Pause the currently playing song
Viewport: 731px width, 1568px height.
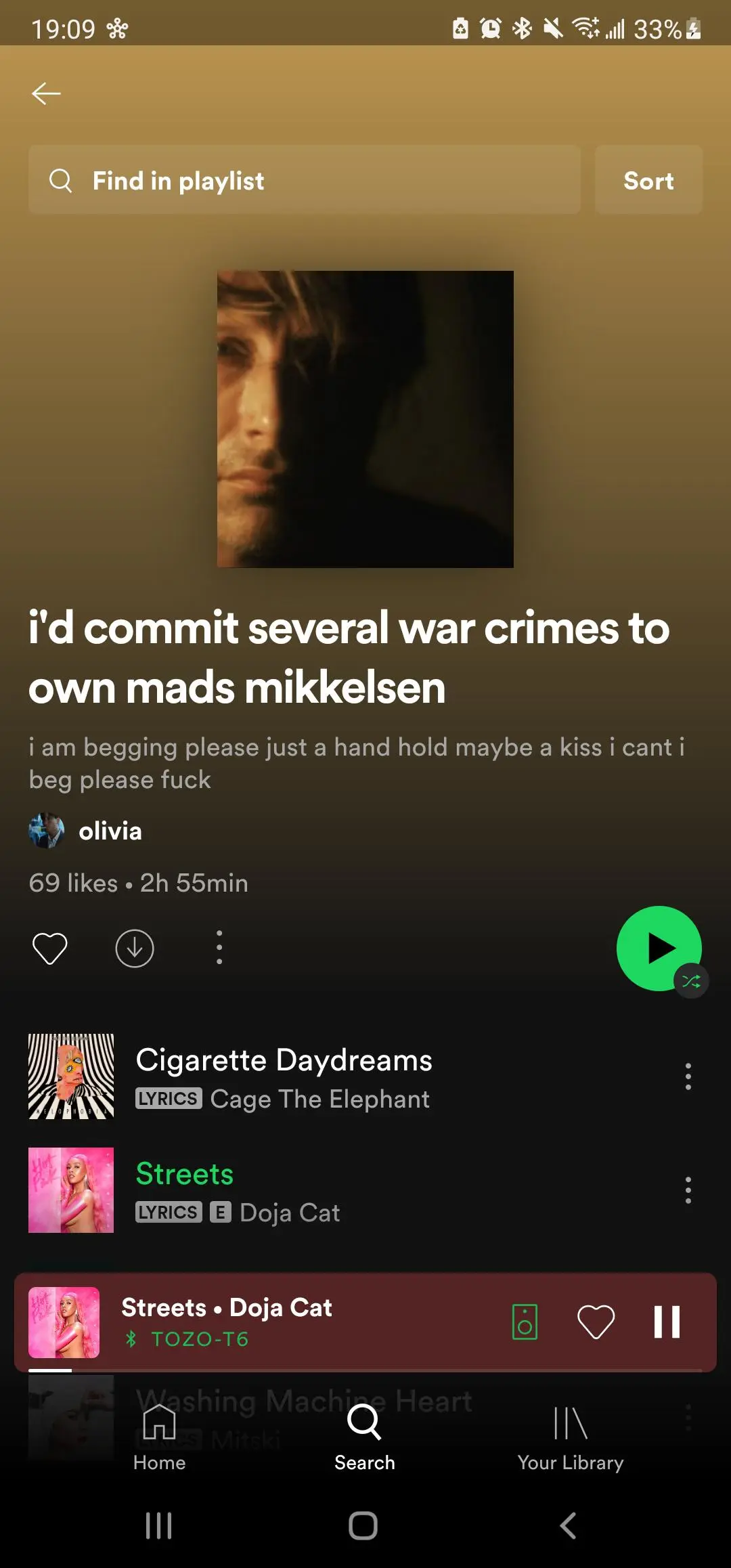pos(667,1322)
